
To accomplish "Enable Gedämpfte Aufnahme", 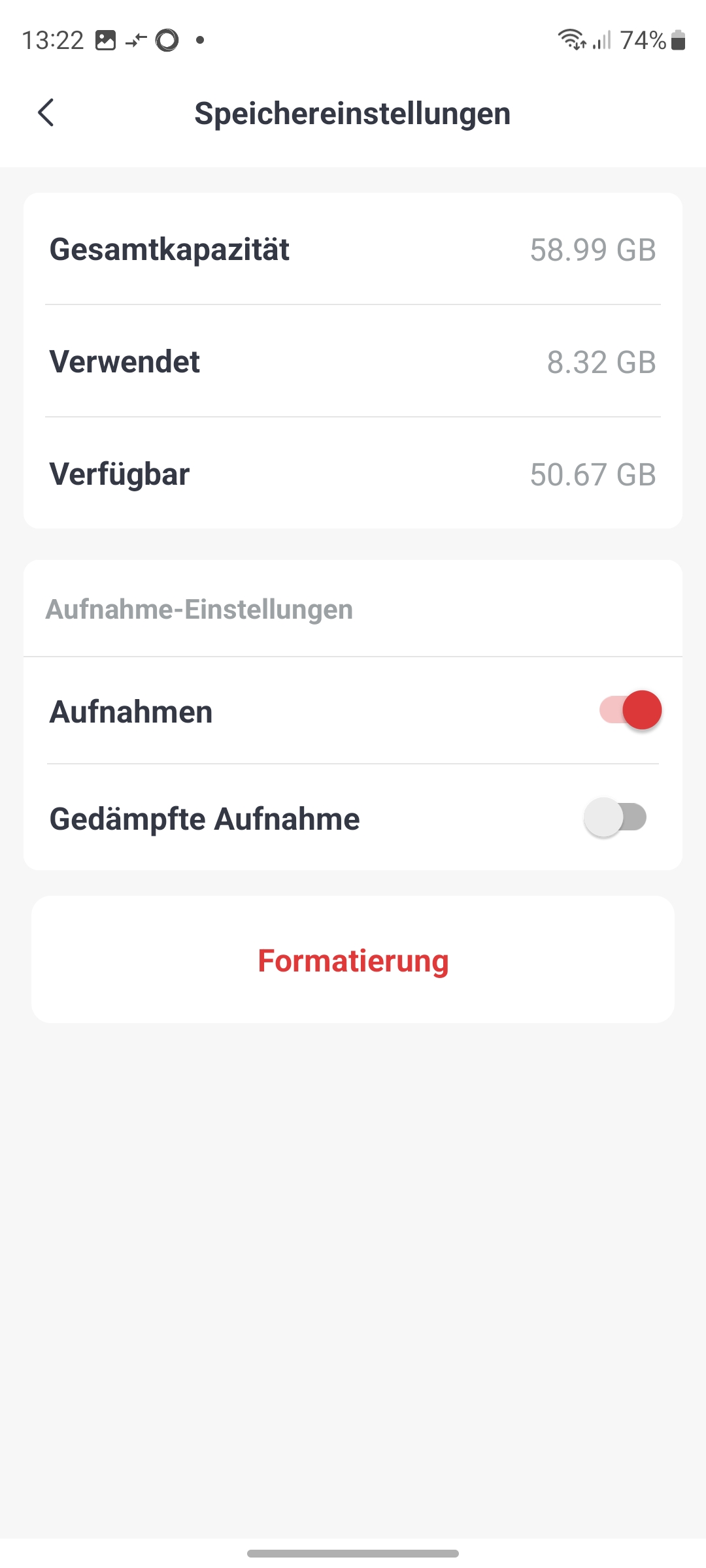I will pyautogui.click(x=615, y=817).
